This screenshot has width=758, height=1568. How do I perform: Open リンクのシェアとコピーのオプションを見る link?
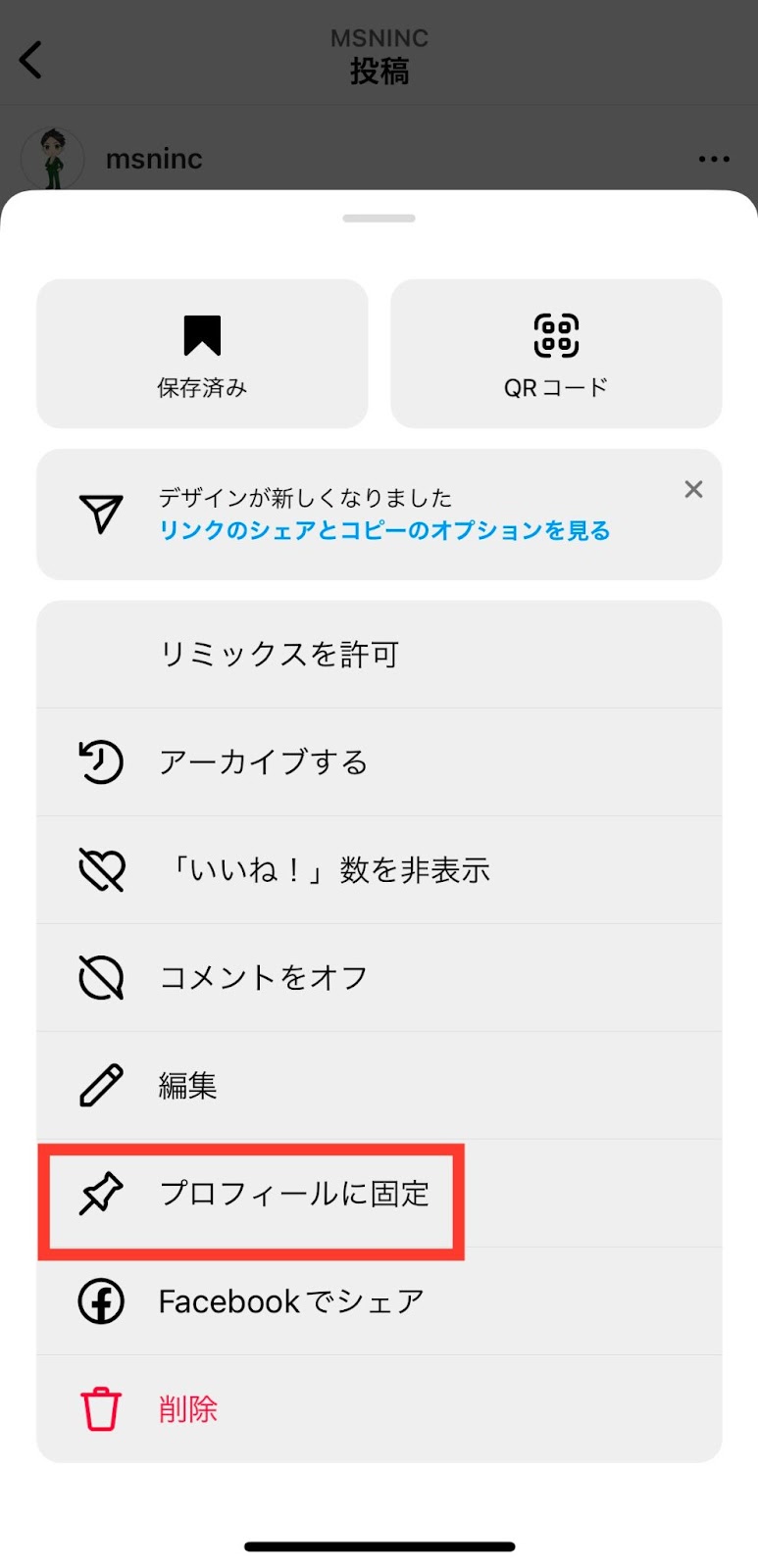click(384, 531)
